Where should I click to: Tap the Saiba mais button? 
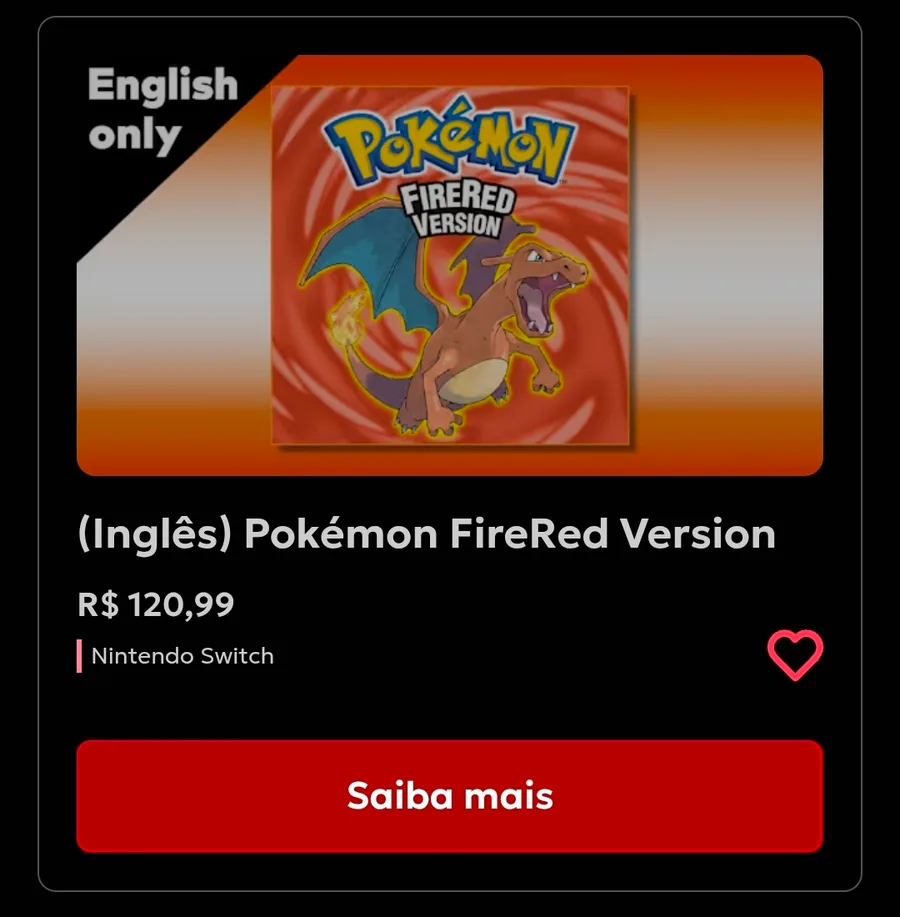pyautogui.click(x=450, y=796)
